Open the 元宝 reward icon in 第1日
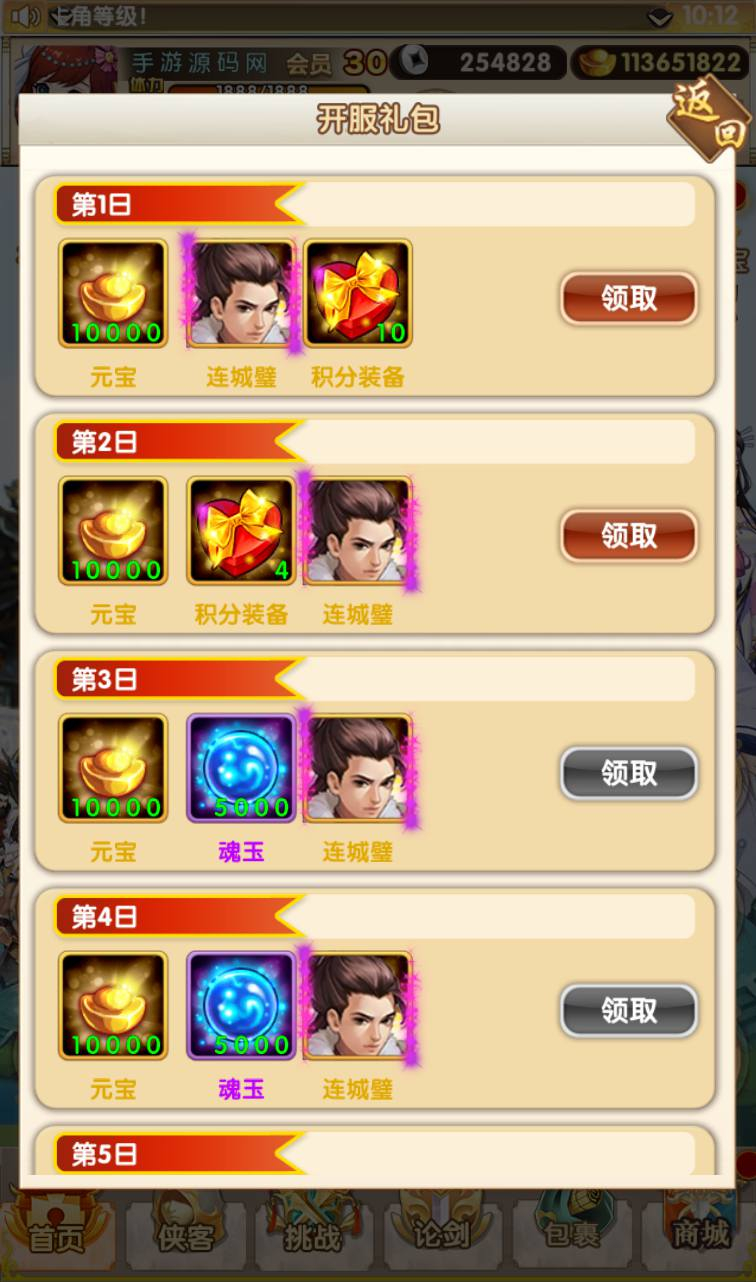This screenshot has height=1282, width=756. point(113,293)
